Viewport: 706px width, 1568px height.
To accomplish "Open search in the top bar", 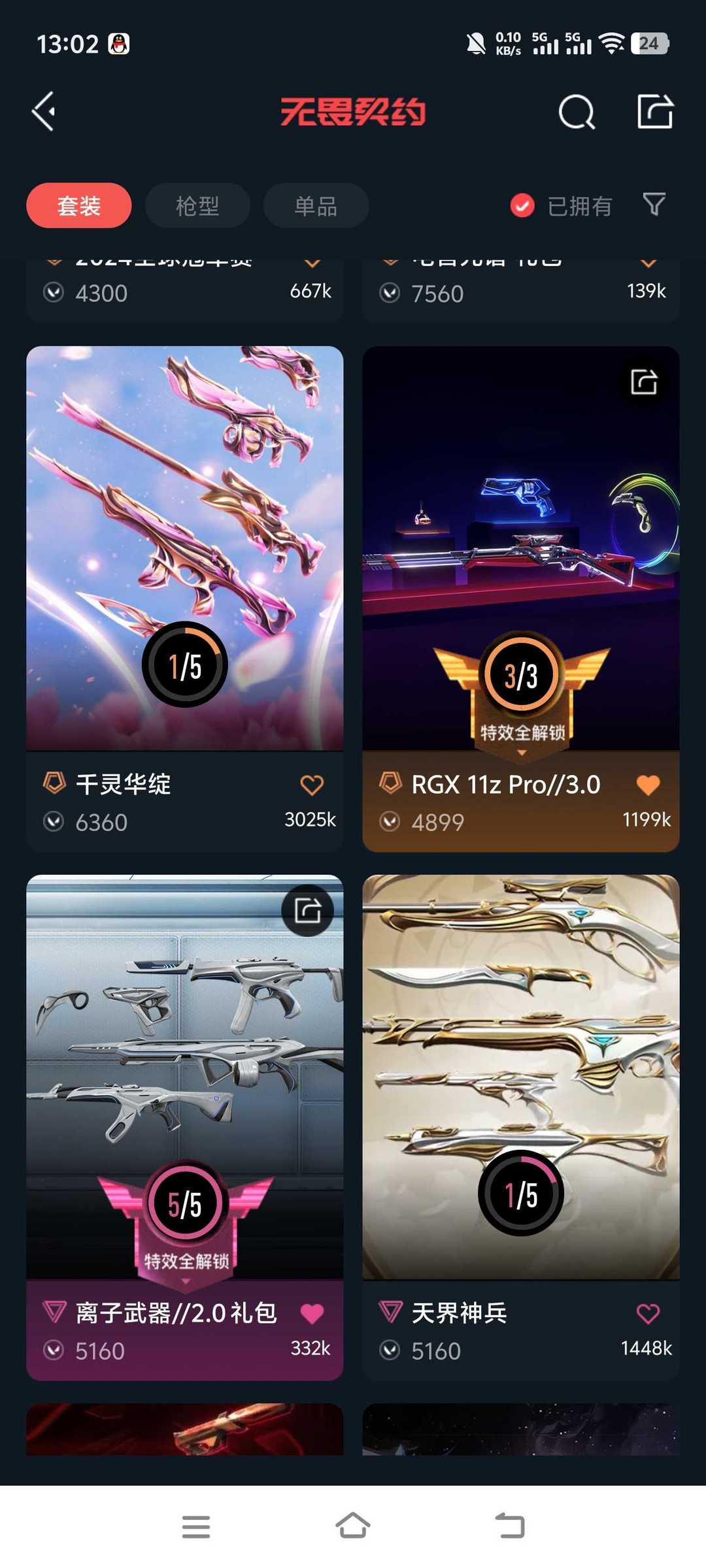I will [577, 112].
